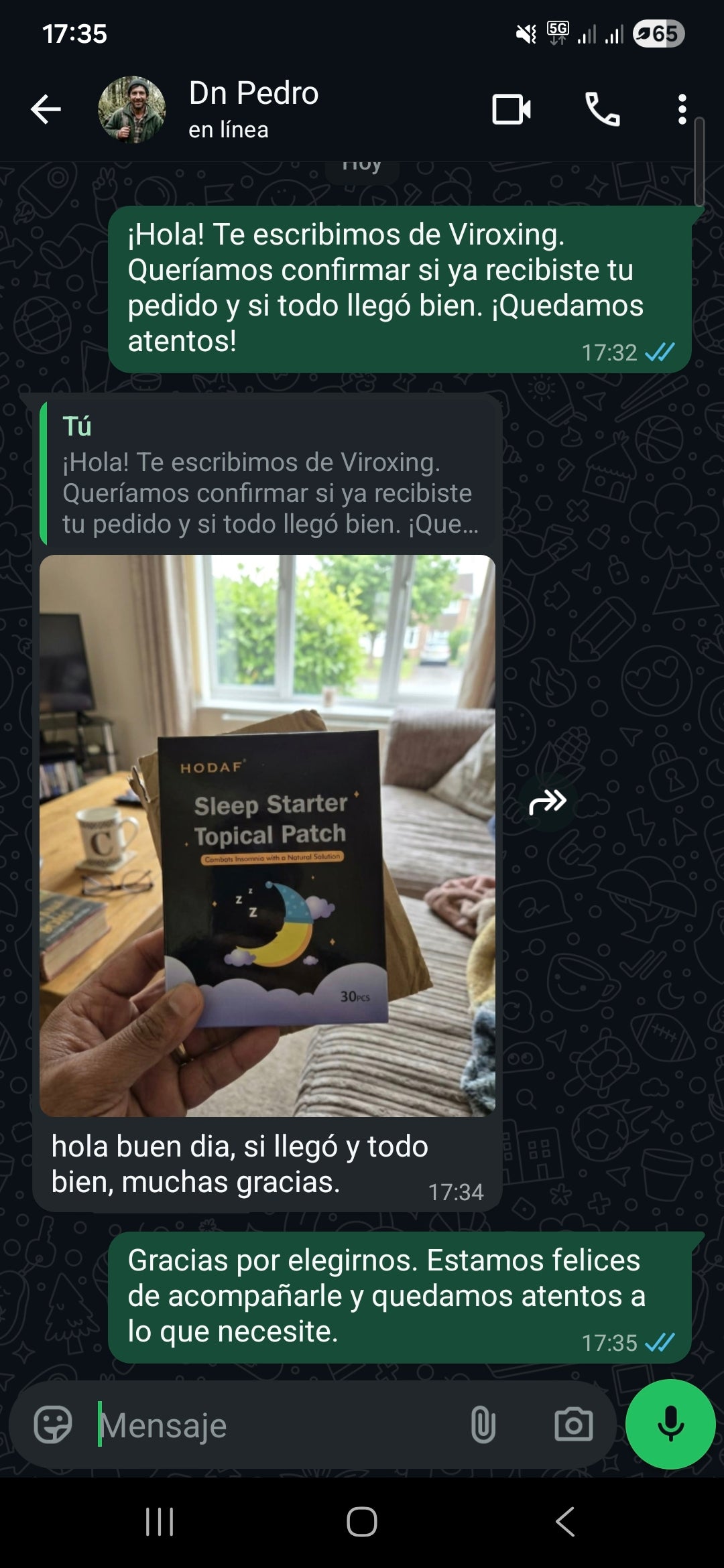Attach a file with the paperclip
Viewport: 724px width, 1568px height.
(x=483, y=1425)
